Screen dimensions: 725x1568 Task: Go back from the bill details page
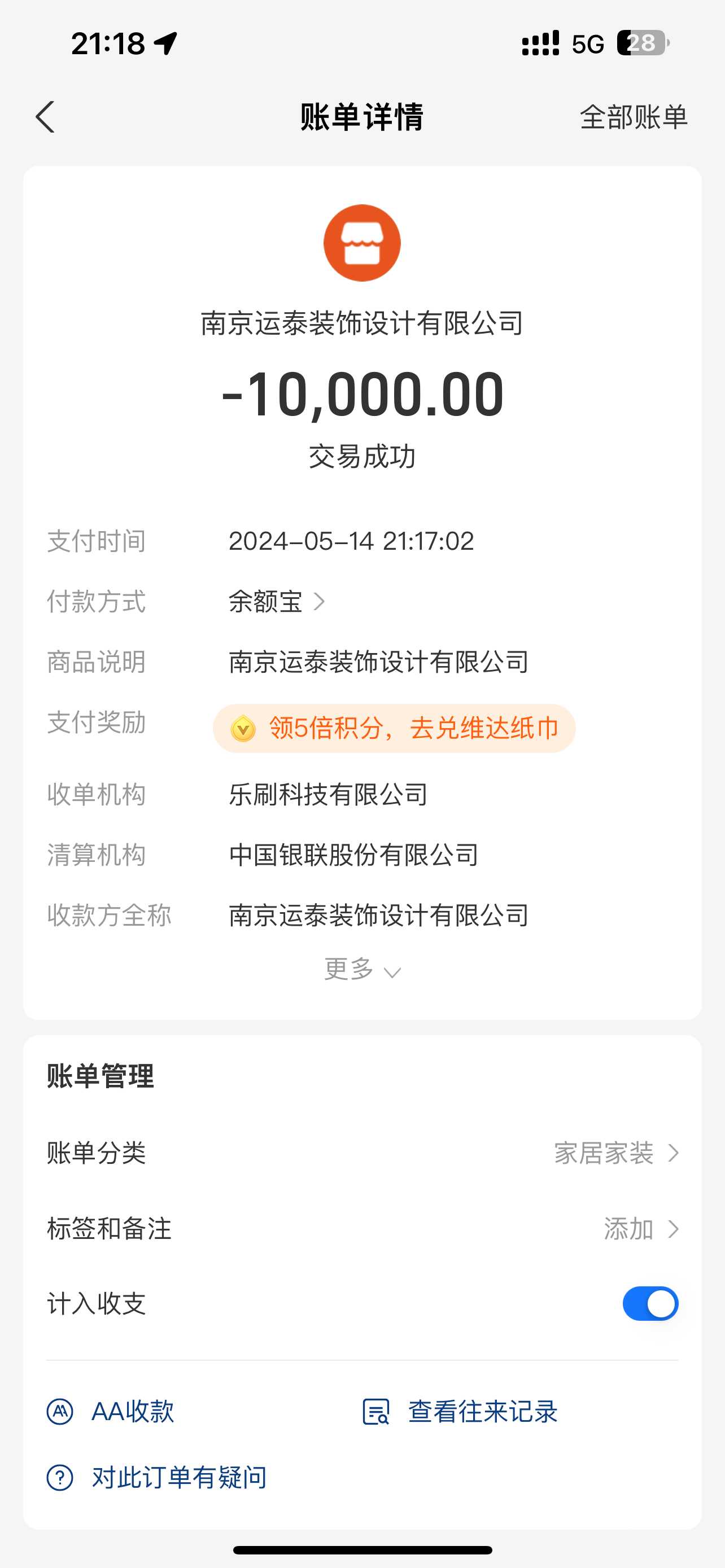point(46,116)
